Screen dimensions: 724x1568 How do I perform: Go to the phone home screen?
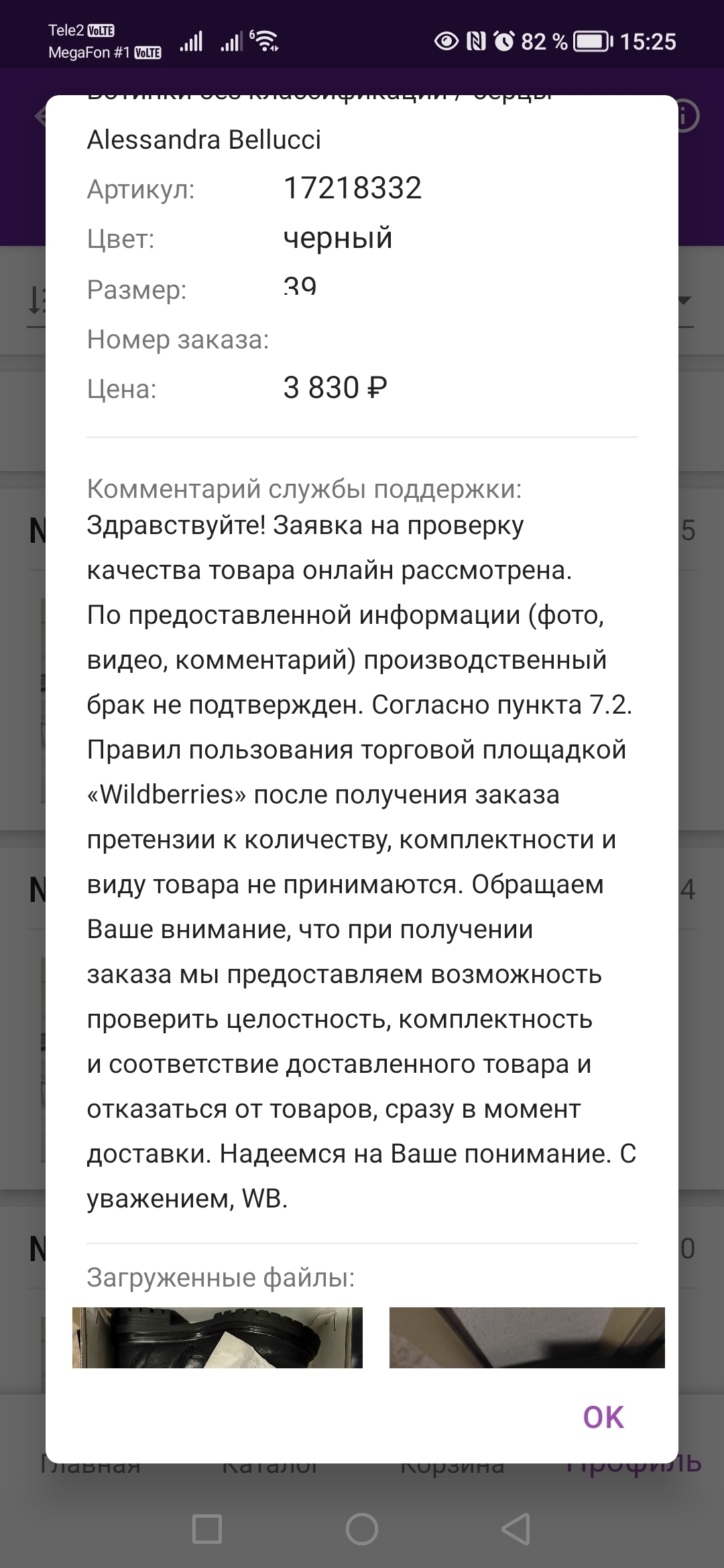tap(362, 1529)
